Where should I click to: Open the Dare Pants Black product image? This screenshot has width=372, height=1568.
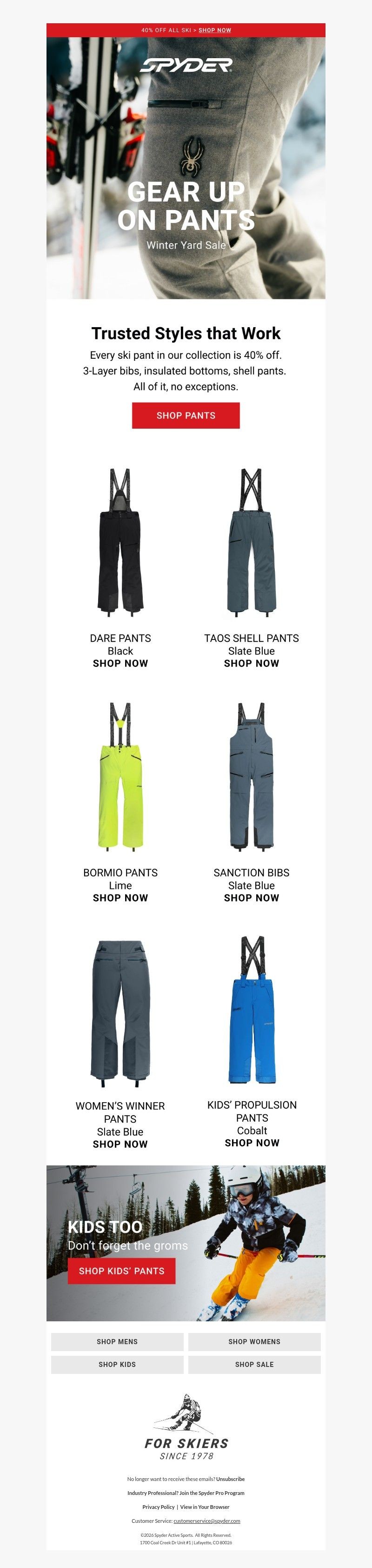coord(120,542)
